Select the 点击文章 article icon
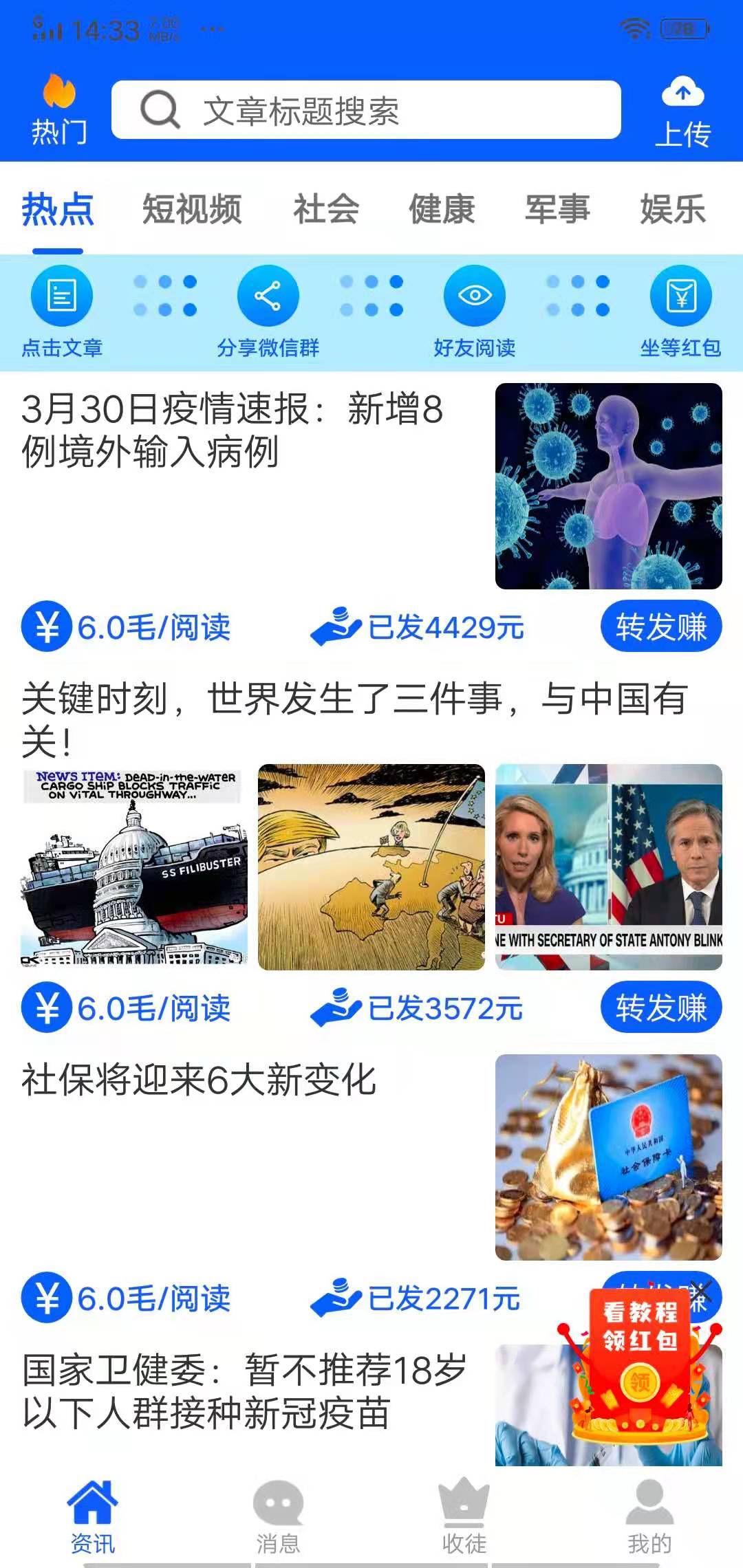Image resolution: width=743 pixels, height=1568 pixels. tap(61, 294)
